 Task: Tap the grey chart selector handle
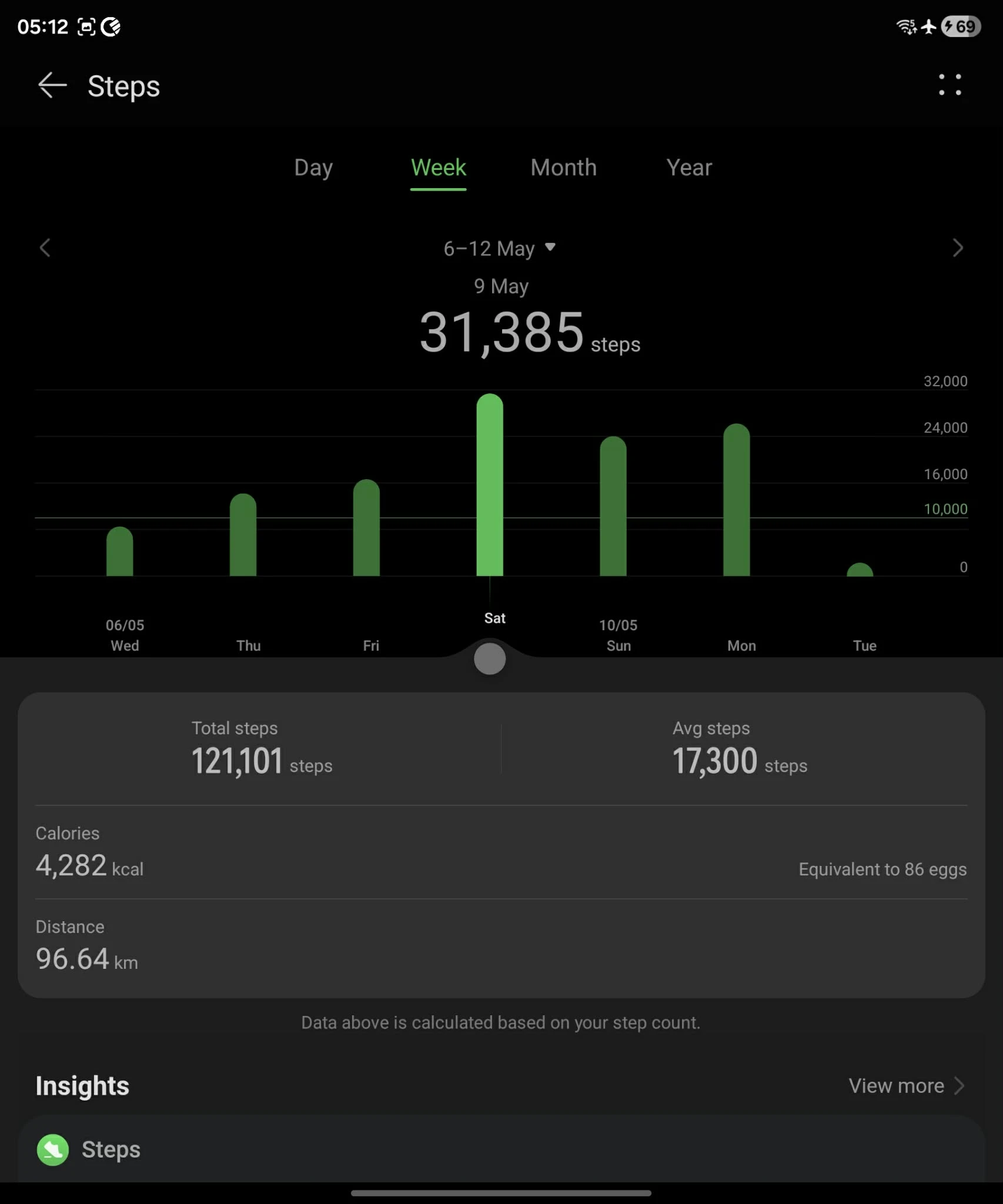point(490,659)
